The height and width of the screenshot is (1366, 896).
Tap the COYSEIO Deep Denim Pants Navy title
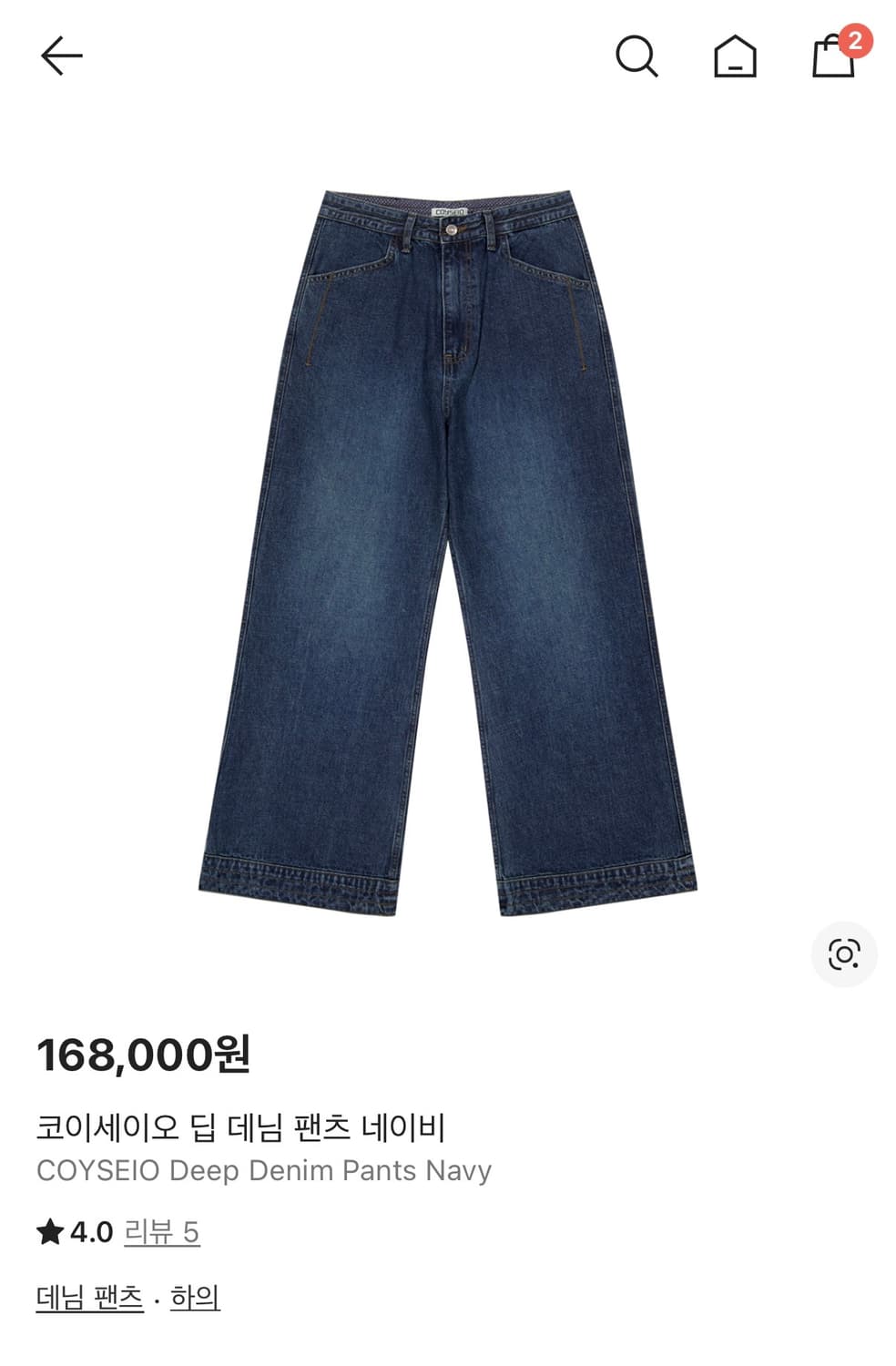tap(265, 1170)
